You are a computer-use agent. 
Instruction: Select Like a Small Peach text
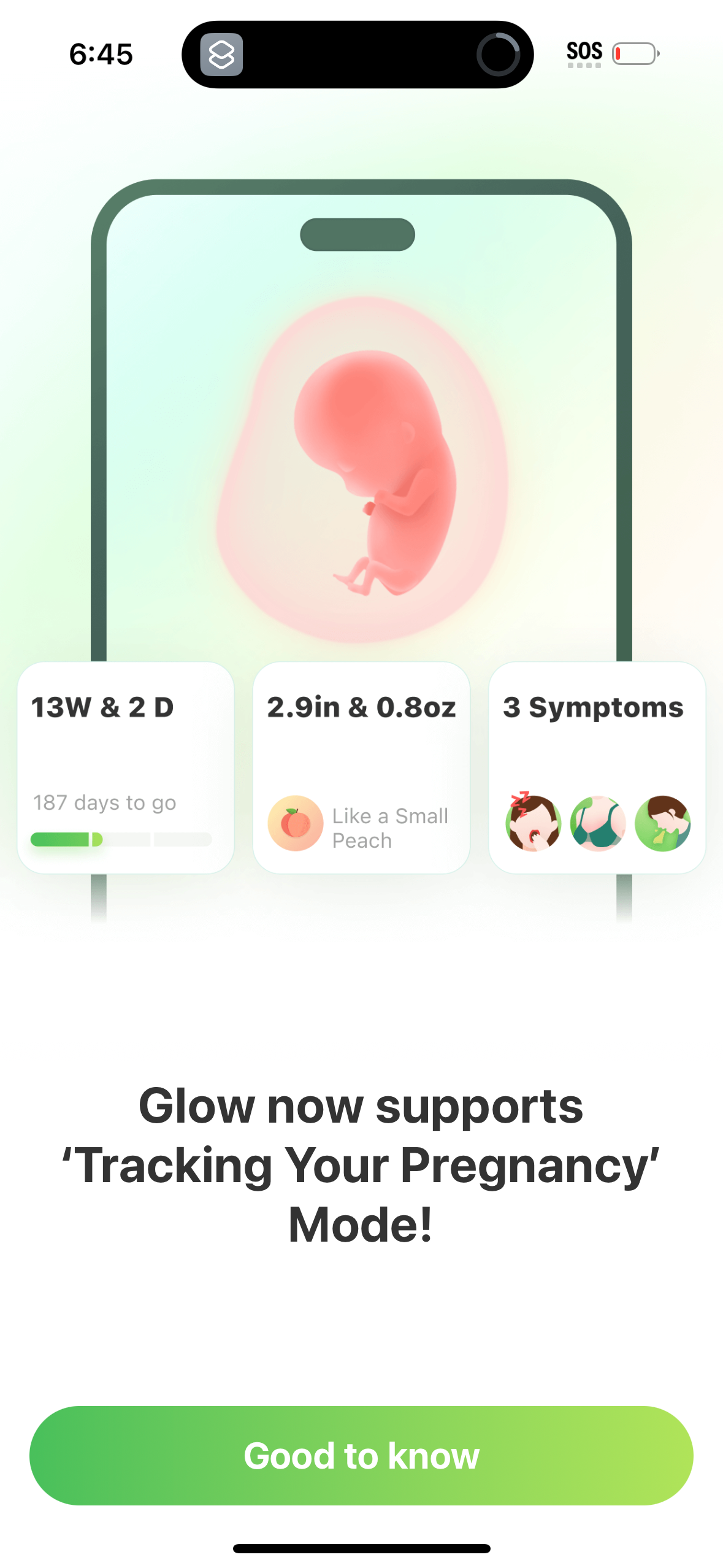tap(390, 828)
